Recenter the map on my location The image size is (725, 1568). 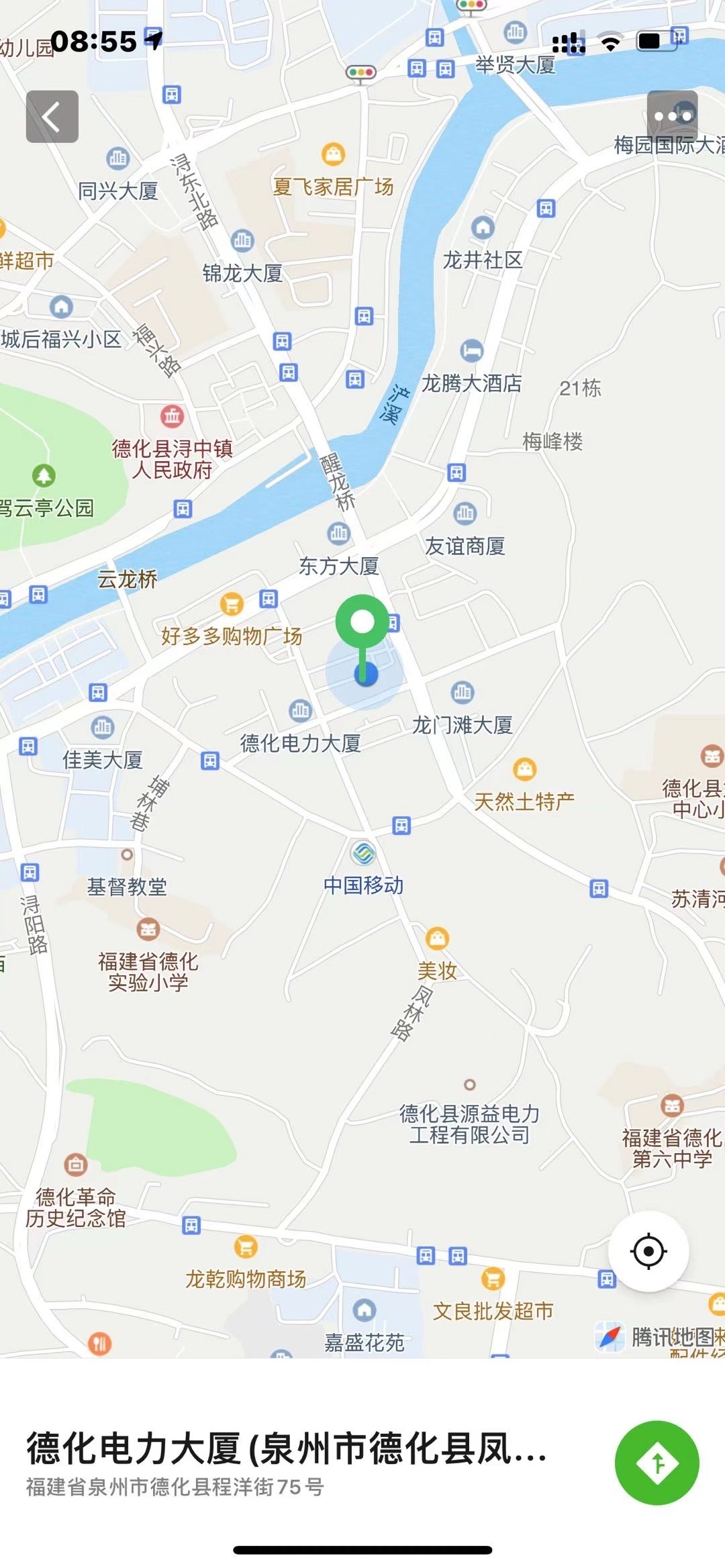pyautogui.click(x=648, y=1251)
